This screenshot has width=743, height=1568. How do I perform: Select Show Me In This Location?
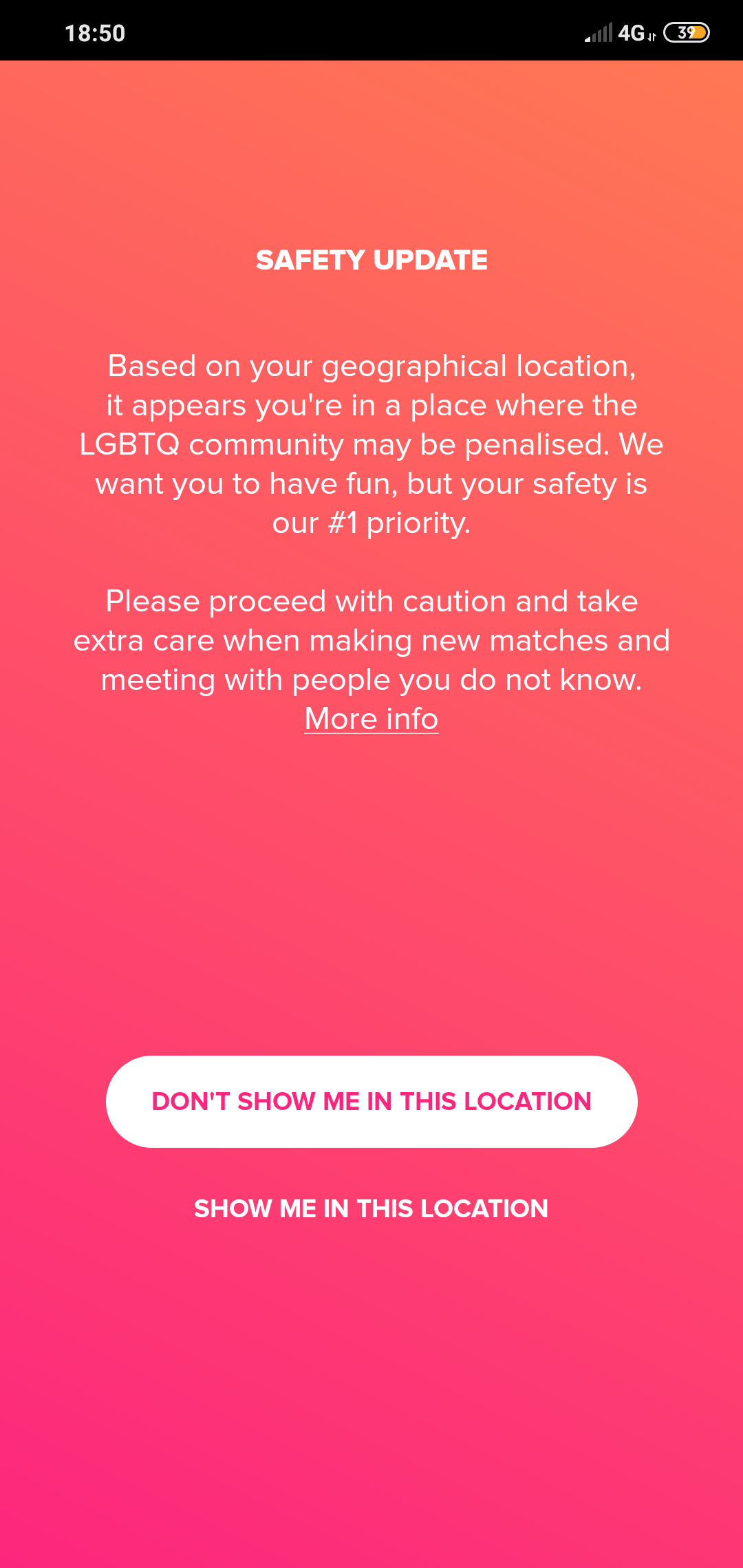pos(371,1208)
